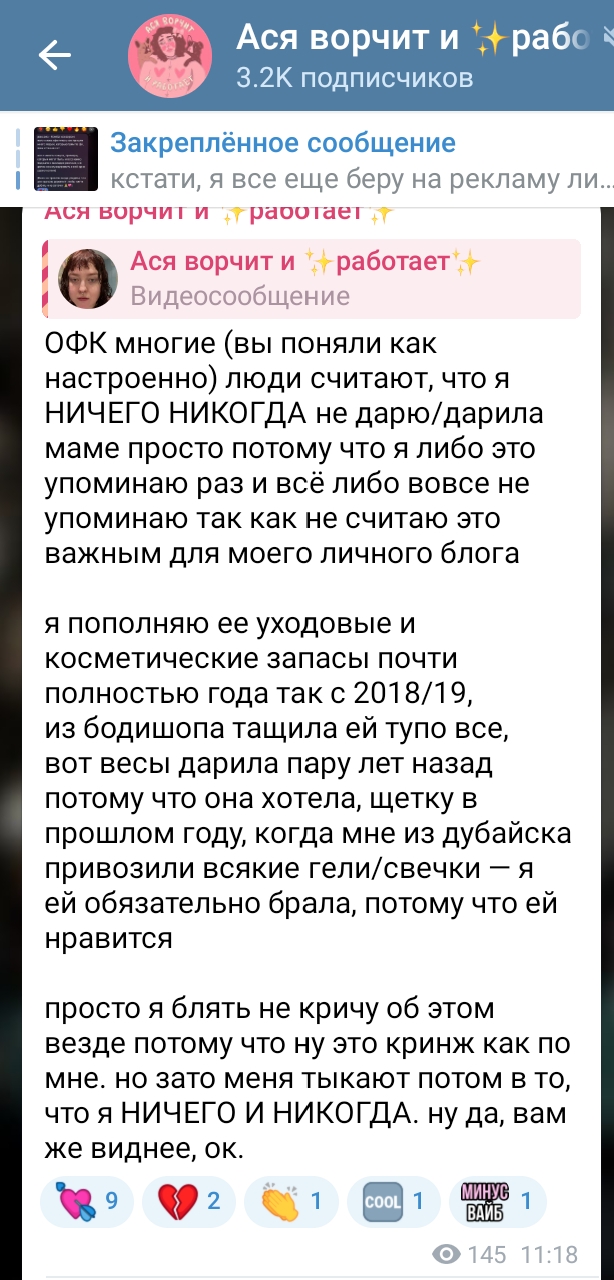This screenshot has width=614, height=1280.
Task: Add a clapping hands reaction
Action: click(x=290, y=1201)
